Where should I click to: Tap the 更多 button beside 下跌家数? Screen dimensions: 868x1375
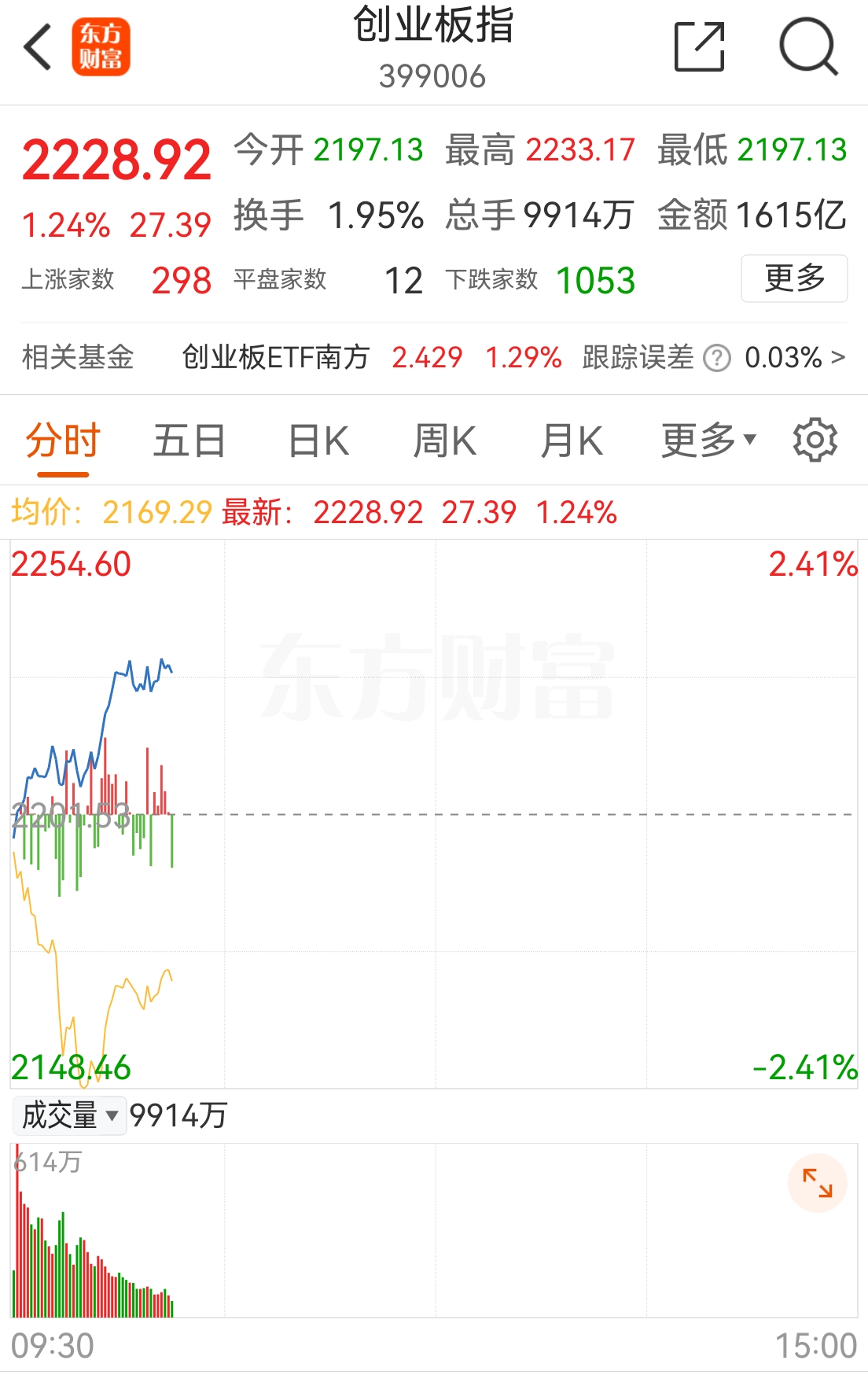793,278
